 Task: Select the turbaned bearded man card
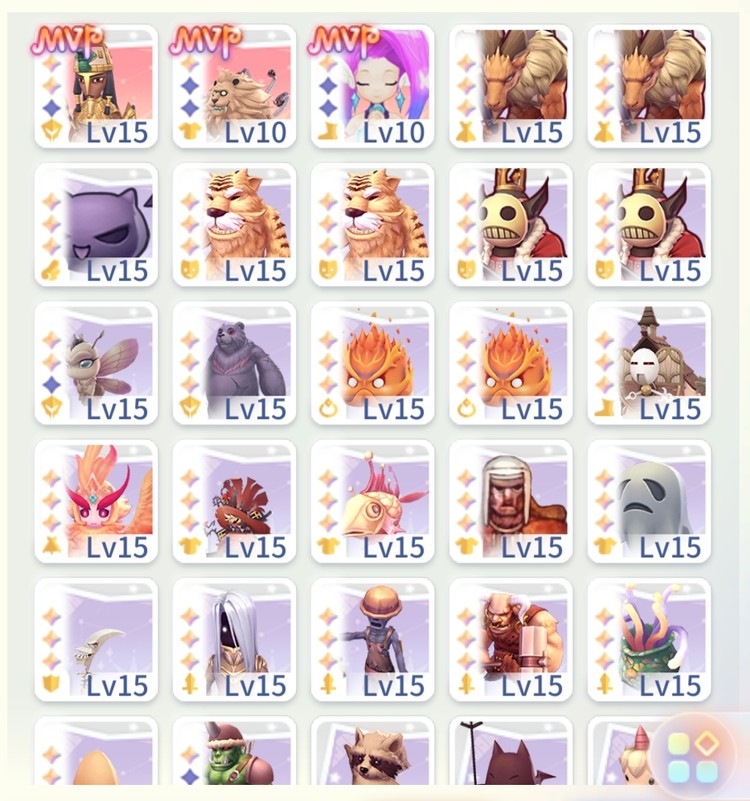click(511, 501)
